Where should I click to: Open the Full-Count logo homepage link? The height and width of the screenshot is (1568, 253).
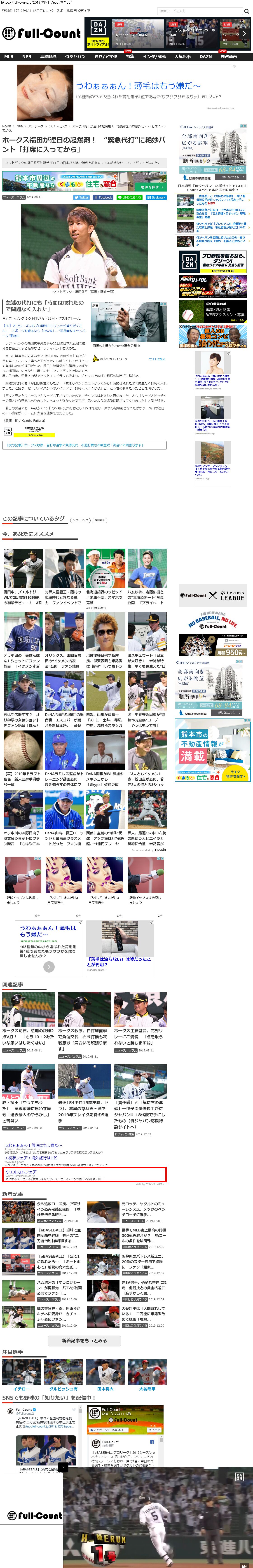click(41, 33)
